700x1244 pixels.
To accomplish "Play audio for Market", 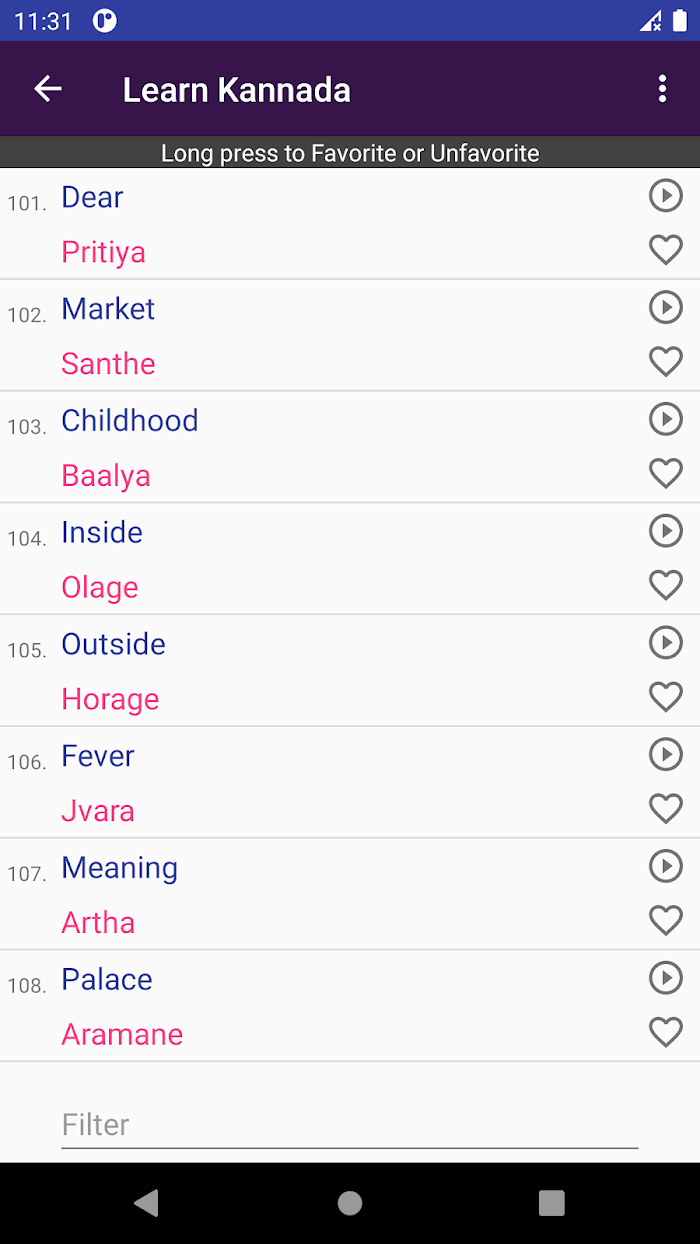I will click(x=666, y=307).
